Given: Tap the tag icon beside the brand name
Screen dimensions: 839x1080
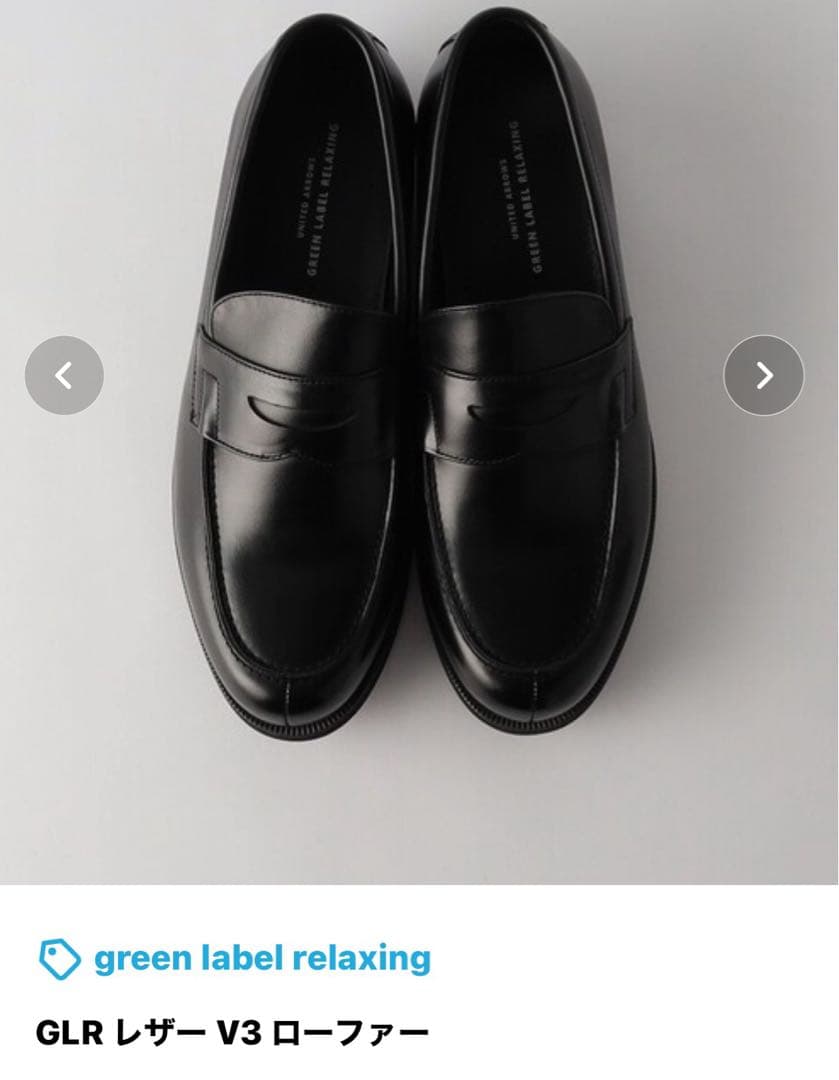Looking at the screenshot, I should (x=59, y=957).
